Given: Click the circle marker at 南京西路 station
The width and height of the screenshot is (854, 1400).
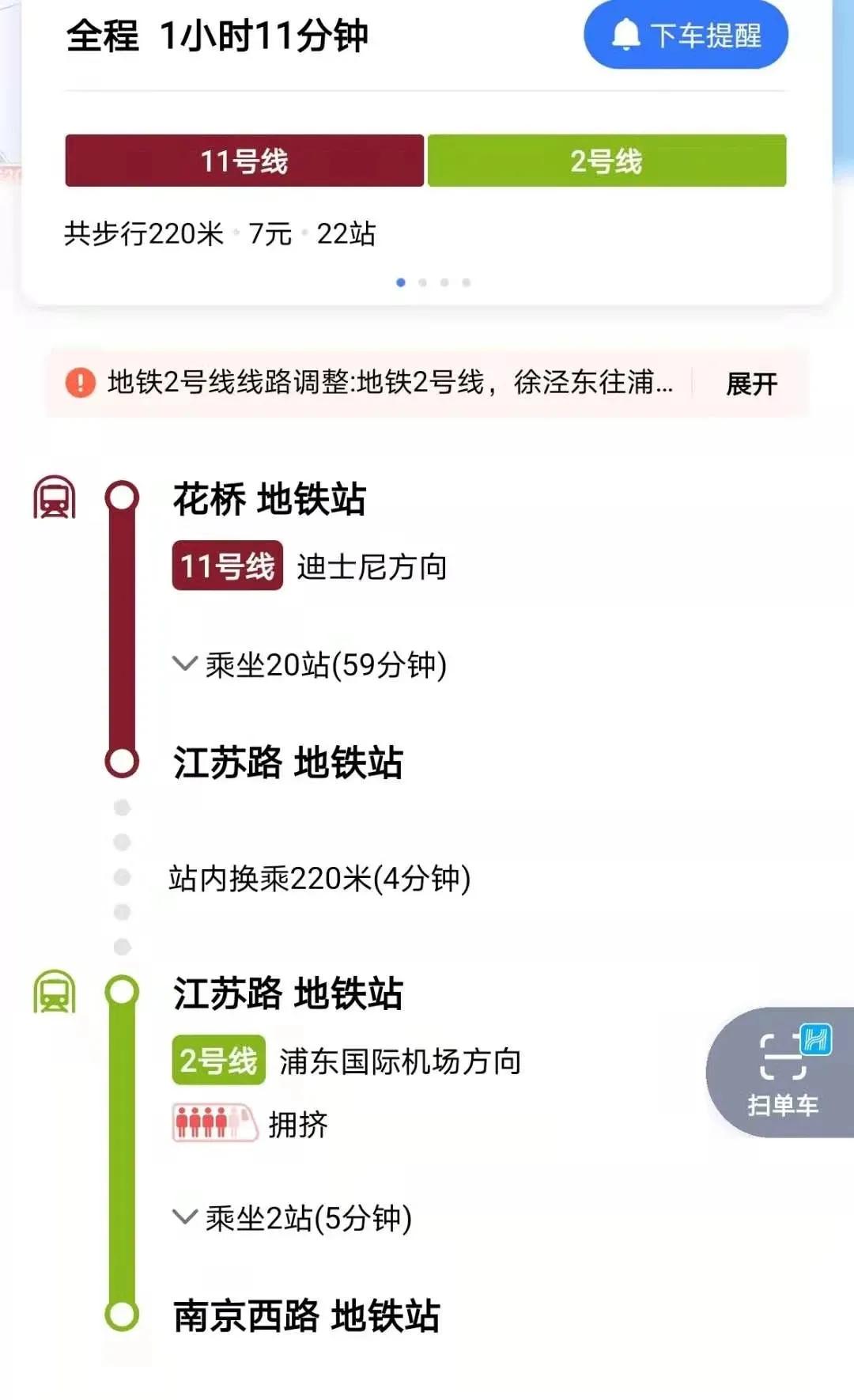Looking at the screenshot, I should coord(120,1317).
